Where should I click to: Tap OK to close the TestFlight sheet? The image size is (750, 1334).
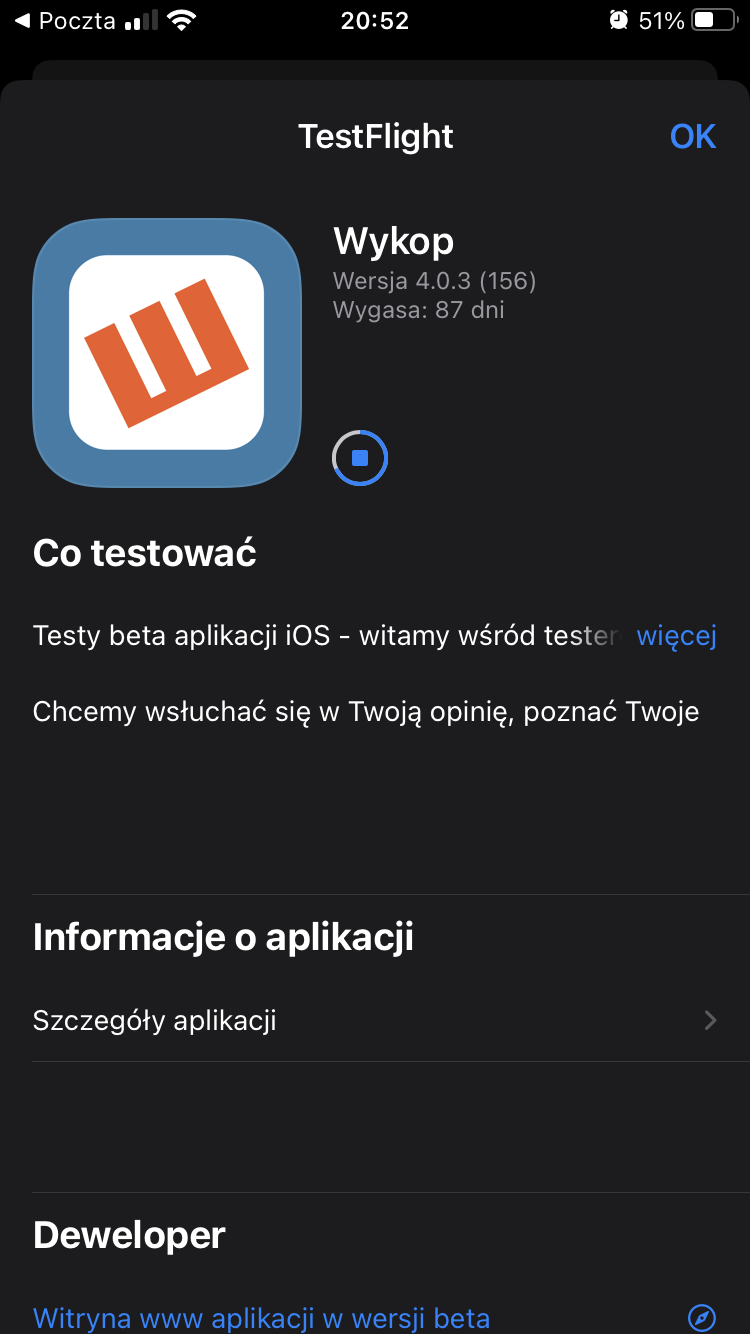tap(692, 136)
